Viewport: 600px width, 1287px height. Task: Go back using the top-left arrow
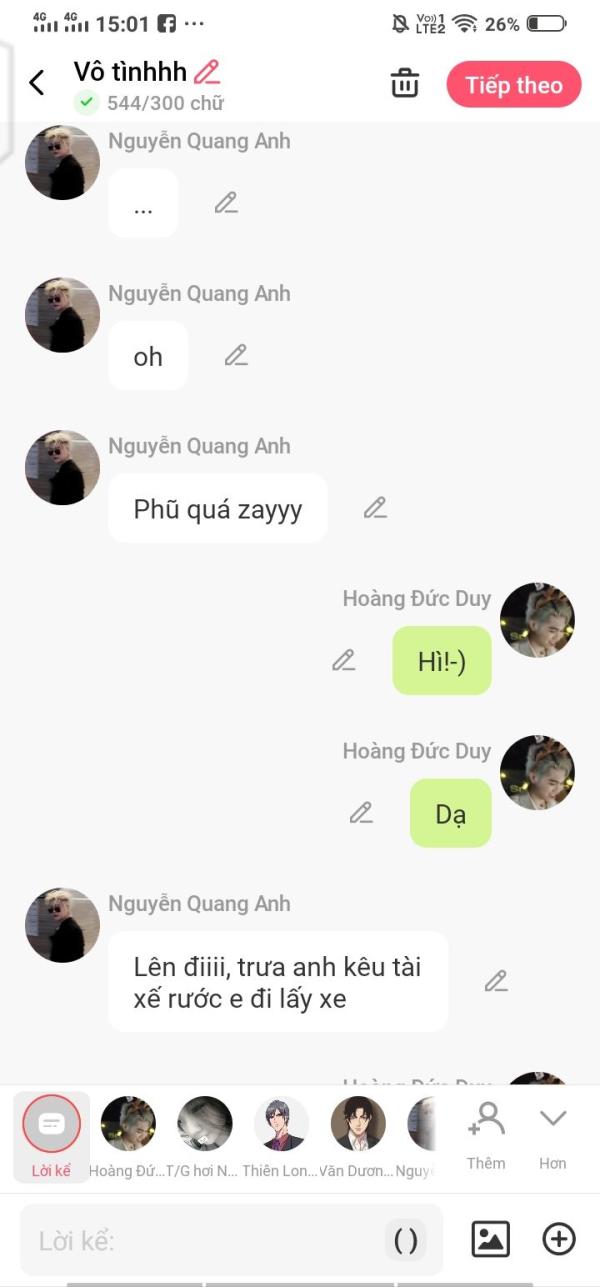click(37, 83)
